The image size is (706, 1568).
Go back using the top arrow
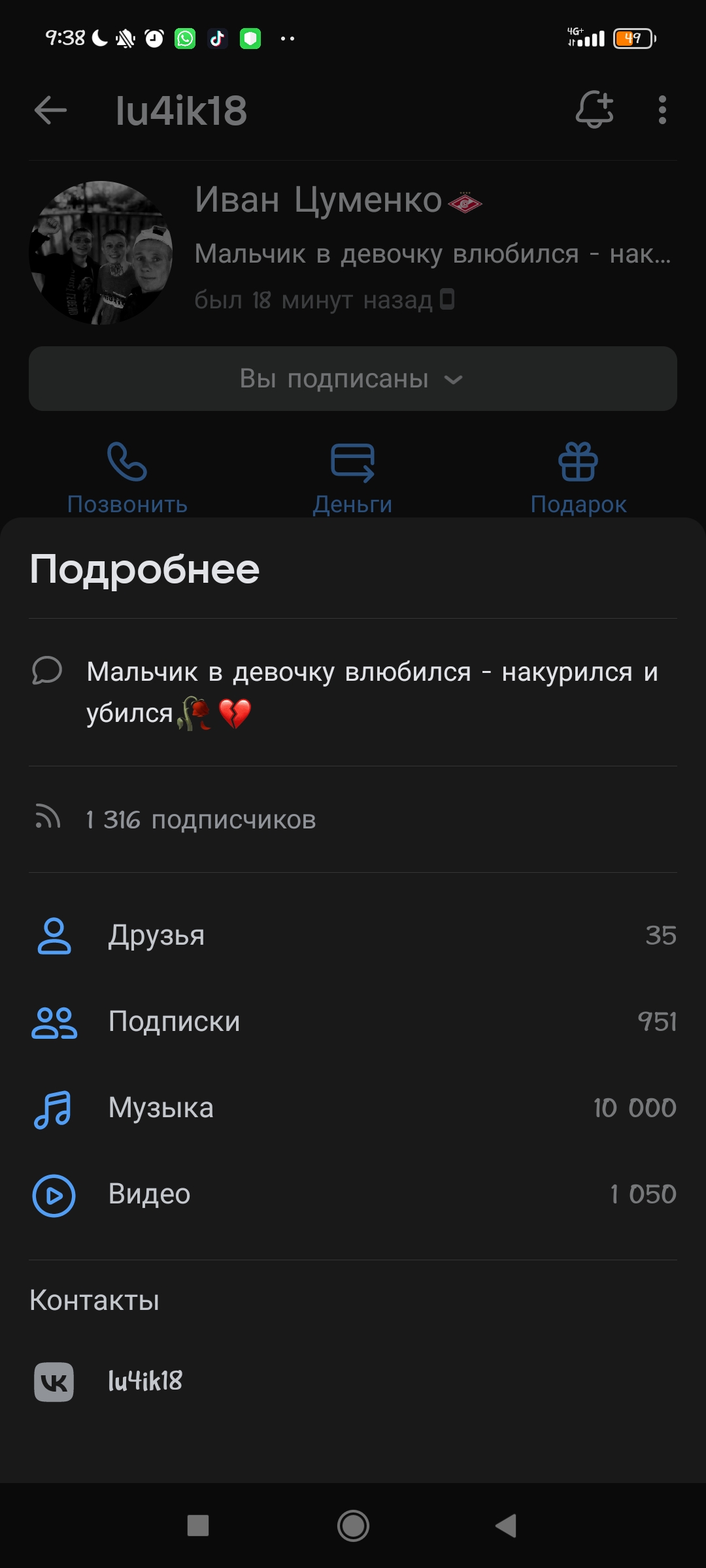(50, 110)
